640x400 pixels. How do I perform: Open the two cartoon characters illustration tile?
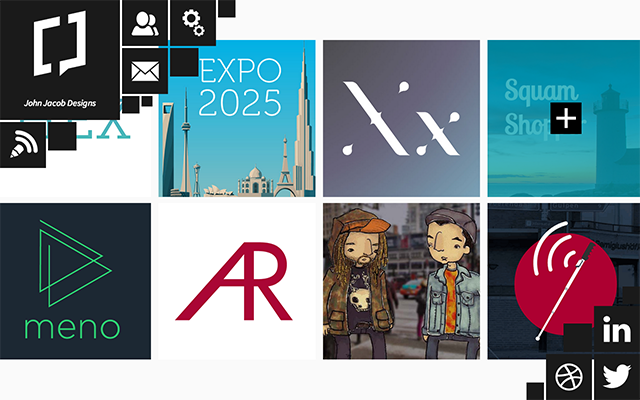click(x=401, y=281)
